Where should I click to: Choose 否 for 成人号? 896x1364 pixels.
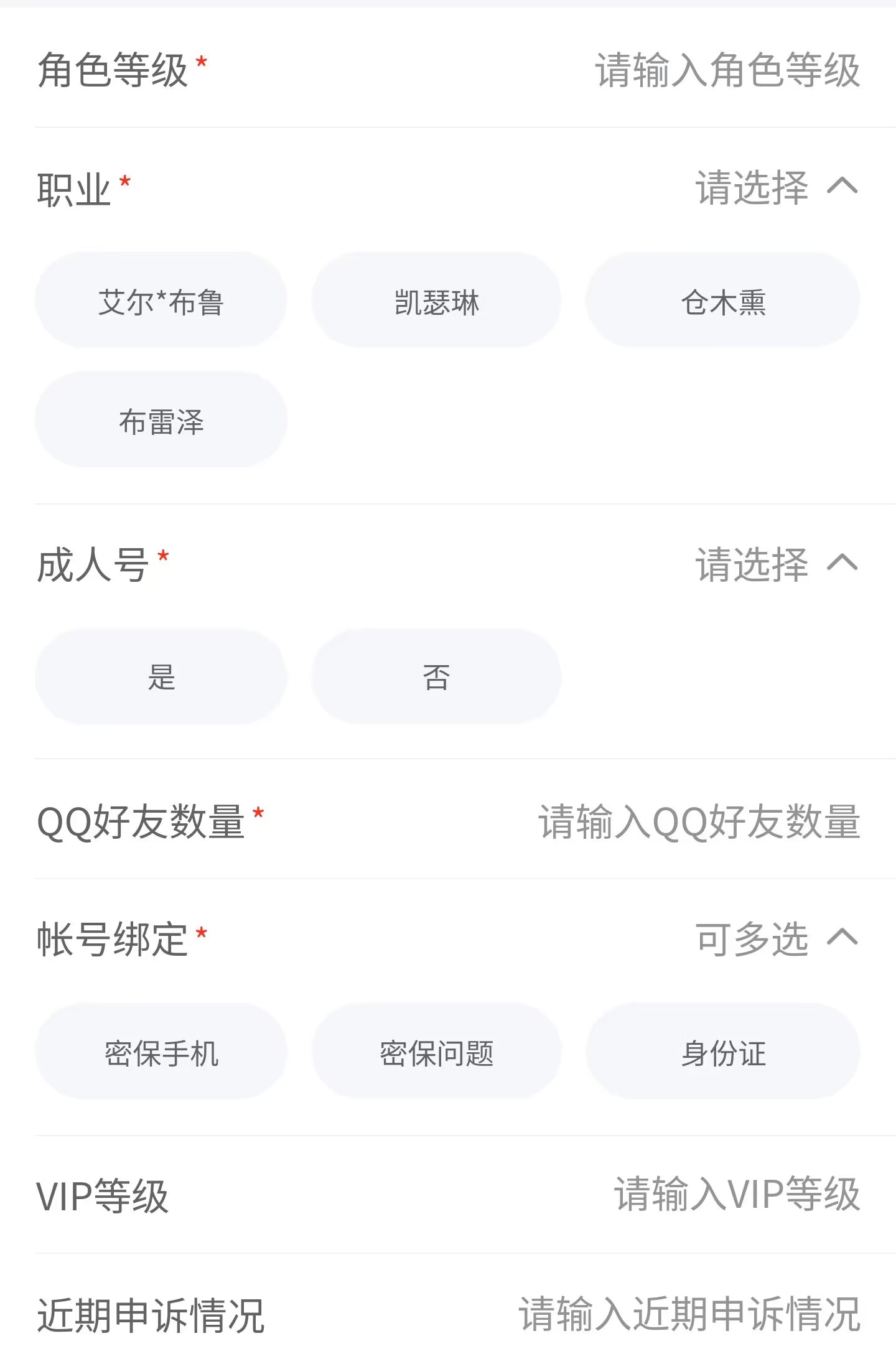[x=437, y=677]
